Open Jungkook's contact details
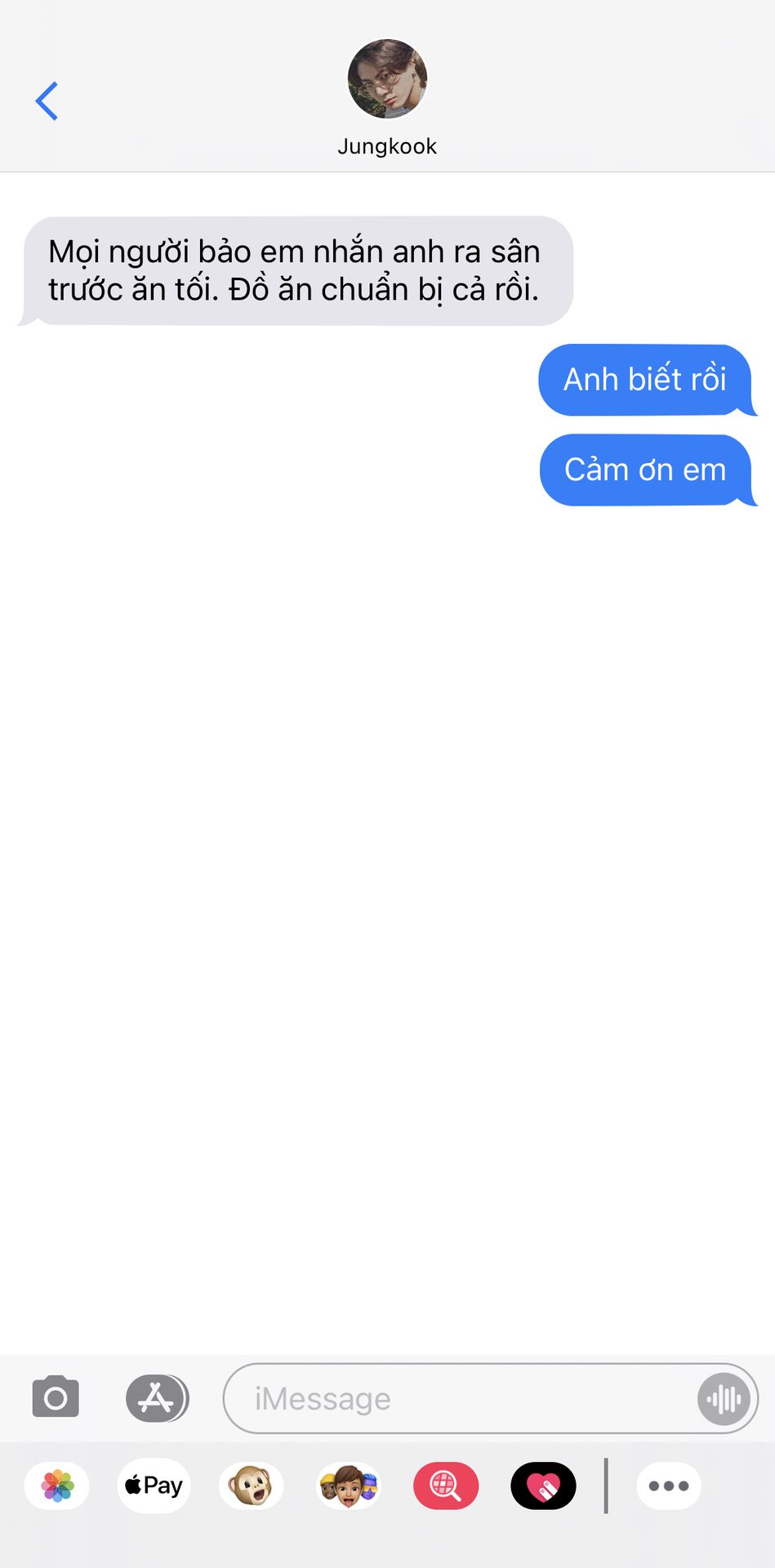This screenshot has height=1568, width=775. click(387, 98)
